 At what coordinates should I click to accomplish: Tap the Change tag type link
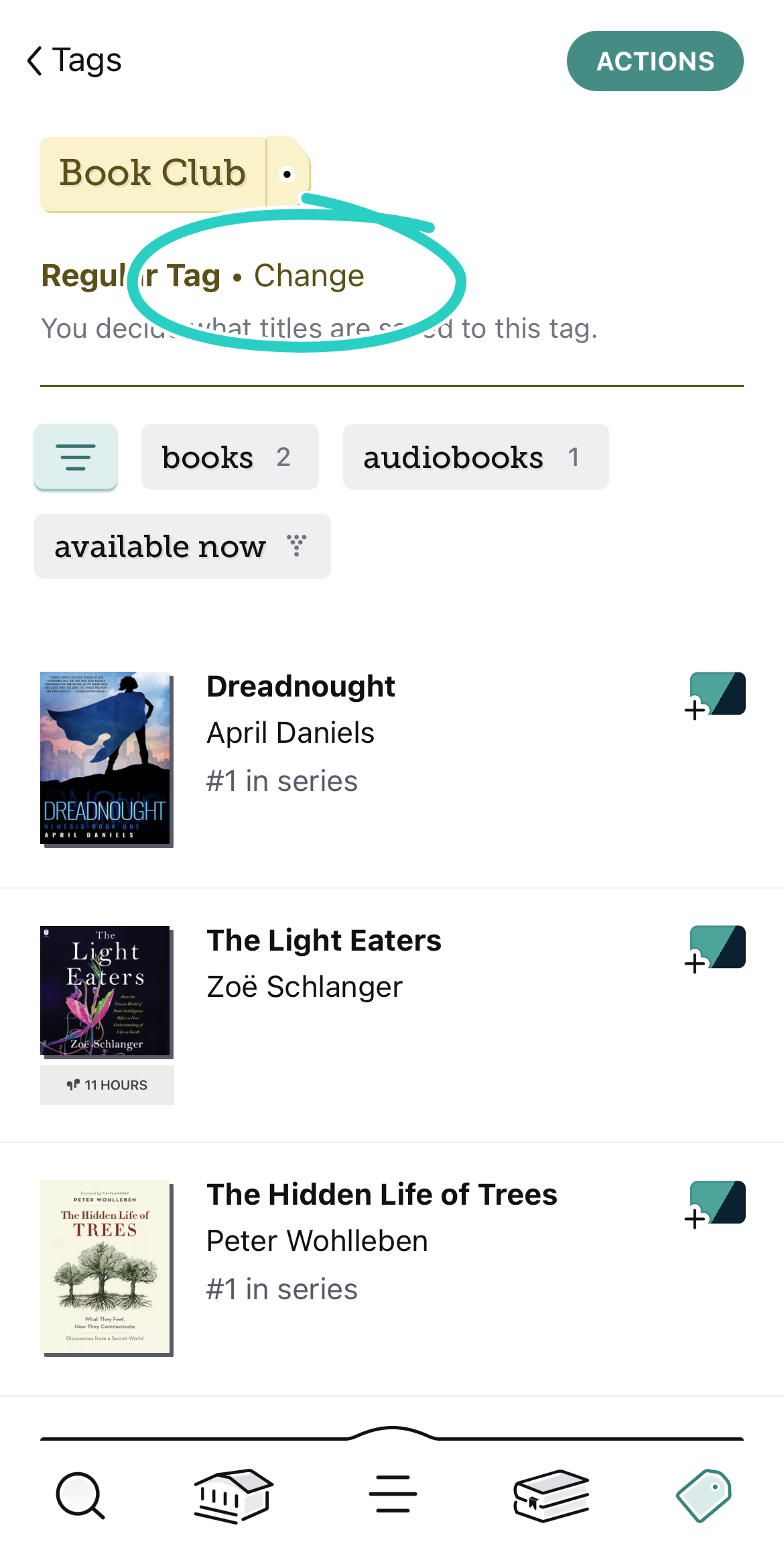309,276
